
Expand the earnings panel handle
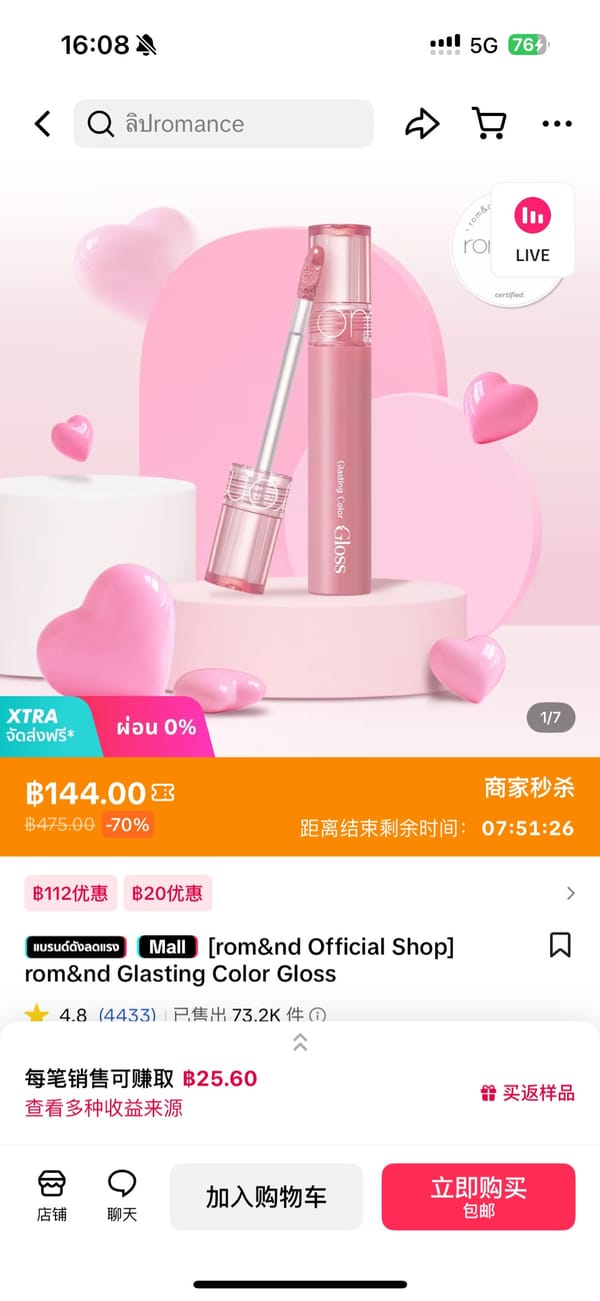point(300,1042)
